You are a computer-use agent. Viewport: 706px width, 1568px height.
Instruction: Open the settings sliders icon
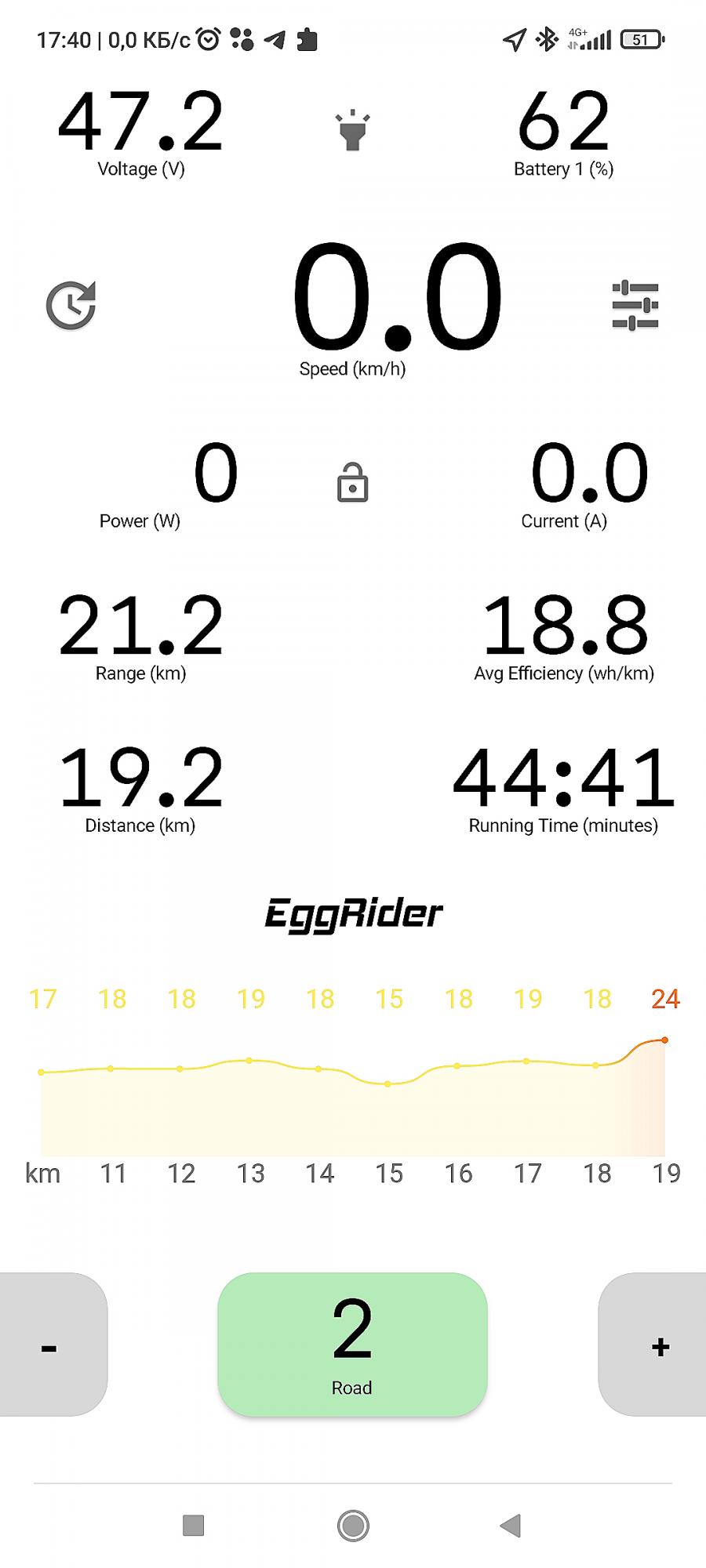(635, 306)
